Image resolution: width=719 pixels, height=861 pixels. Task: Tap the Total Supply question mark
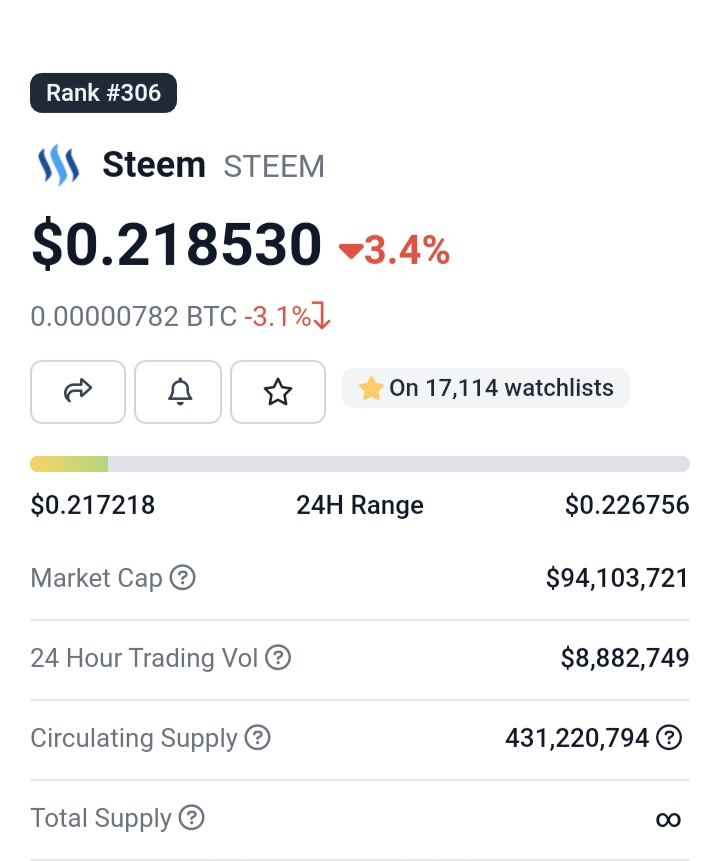tap(191, 818)
